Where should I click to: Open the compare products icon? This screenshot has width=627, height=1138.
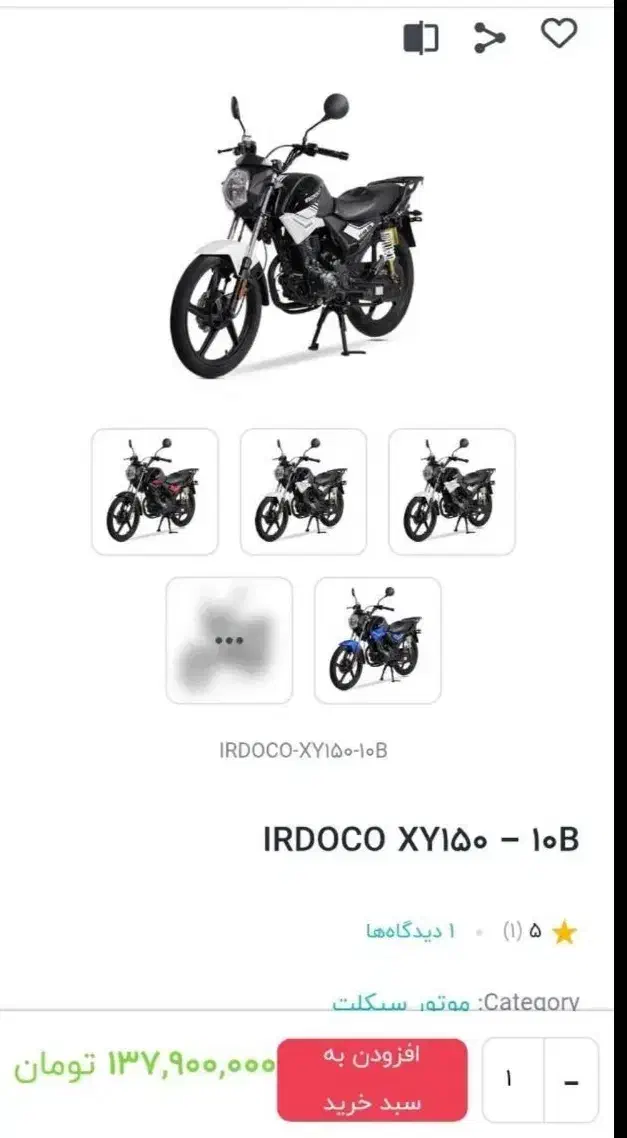420,38
